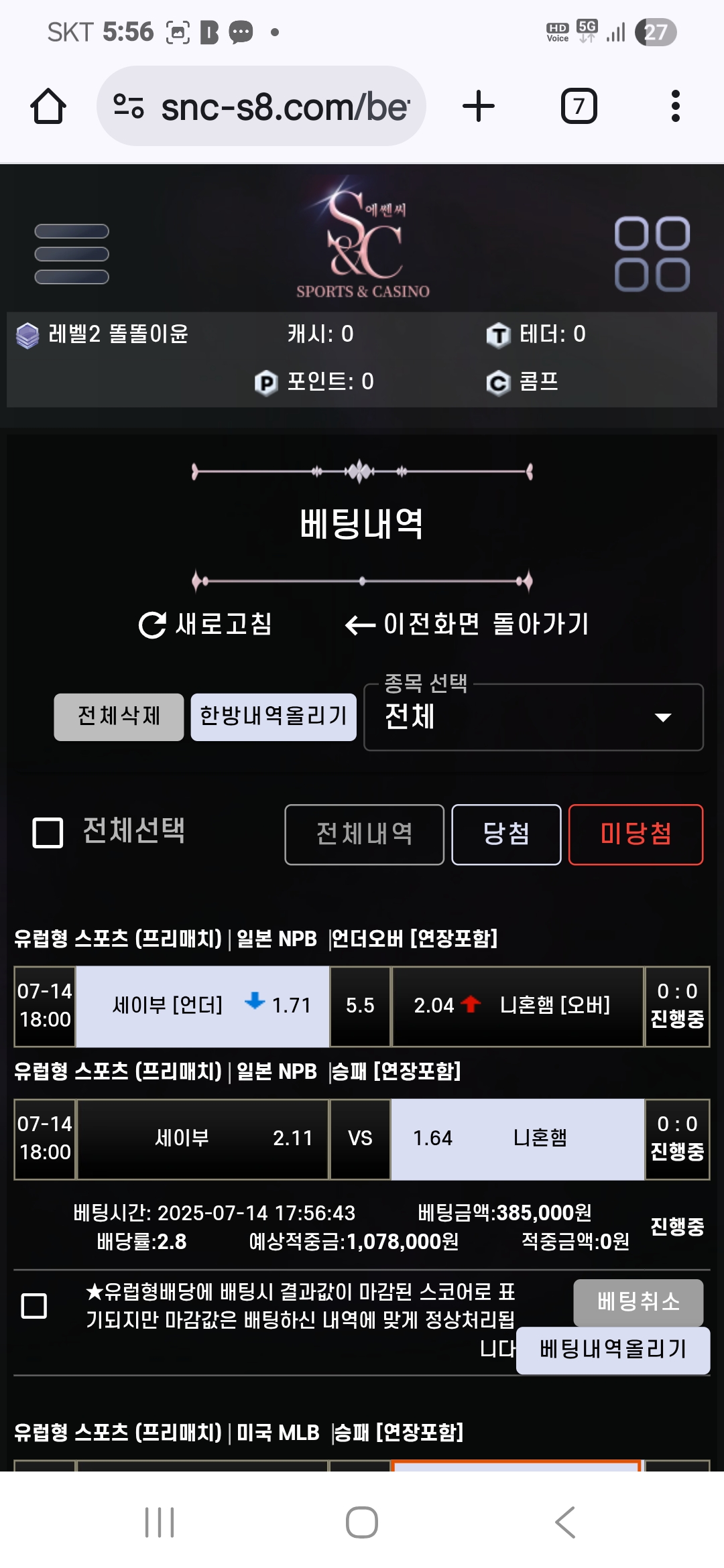Tap 한방내역올리기 button
The height and width of the screenshot is (1568, 724).
pos(274,716)
